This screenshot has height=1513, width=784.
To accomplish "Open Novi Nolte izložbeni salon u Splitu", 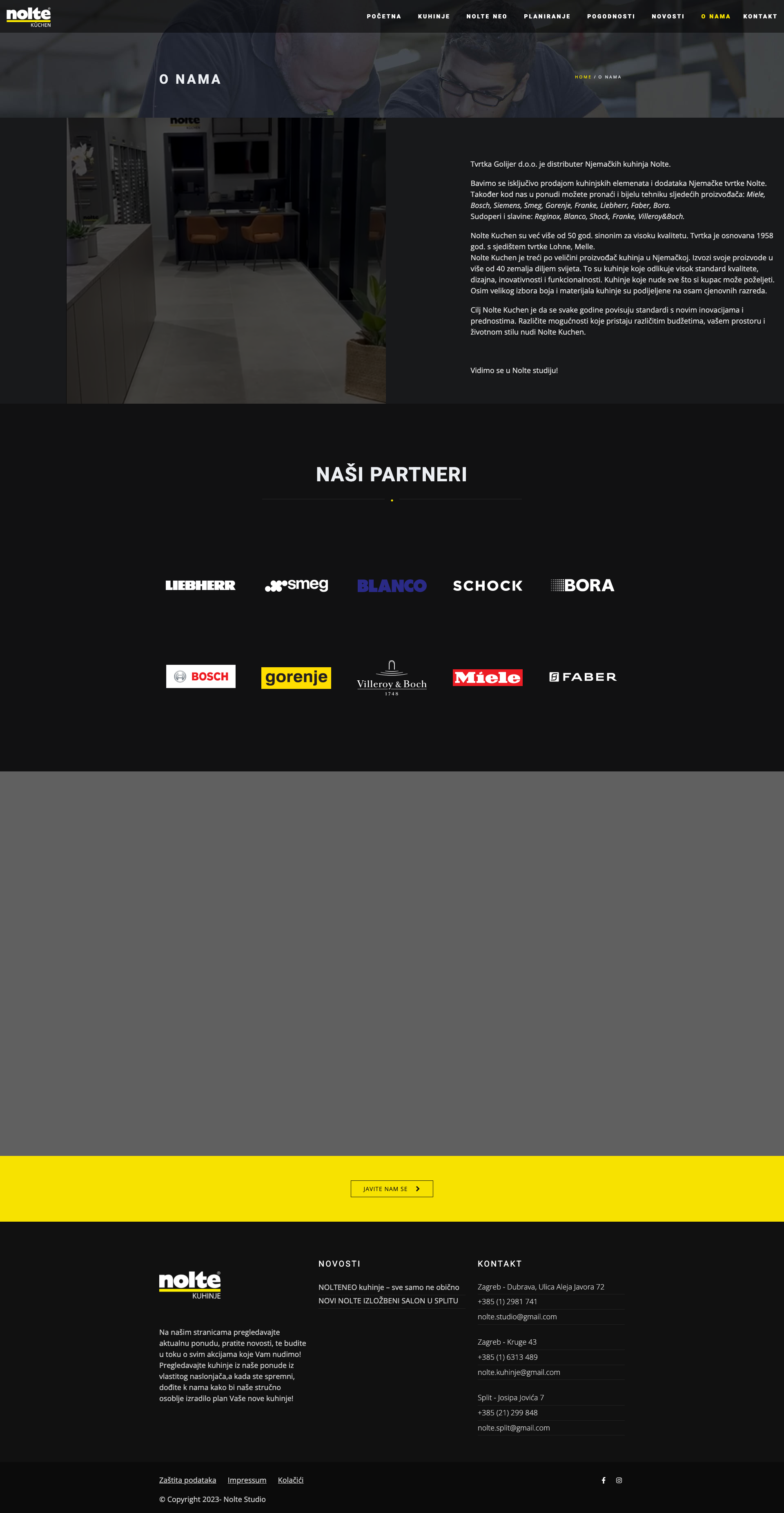I will click(x=388, y=1301).
